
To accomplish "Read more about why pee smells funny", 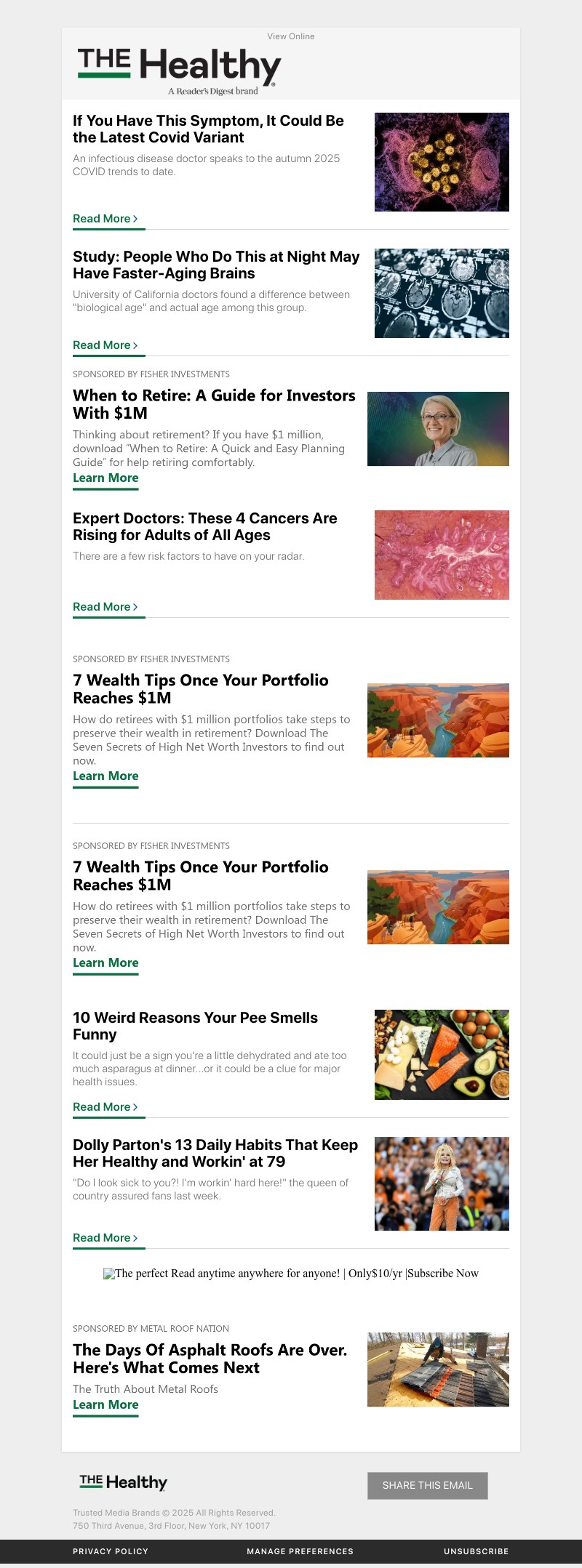I will (105, 1107).
